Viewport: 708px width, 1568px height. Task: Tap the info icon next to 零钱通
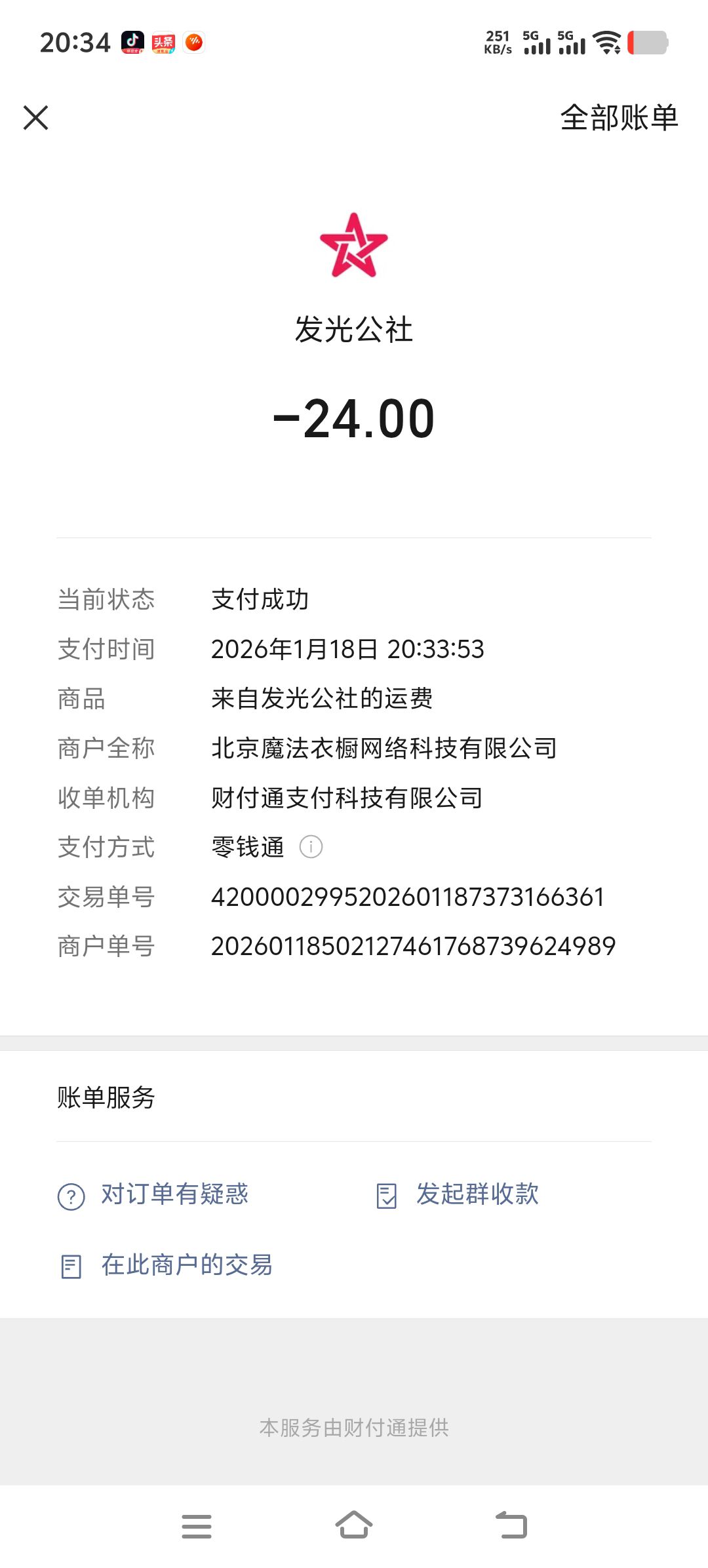coord(311,847)
